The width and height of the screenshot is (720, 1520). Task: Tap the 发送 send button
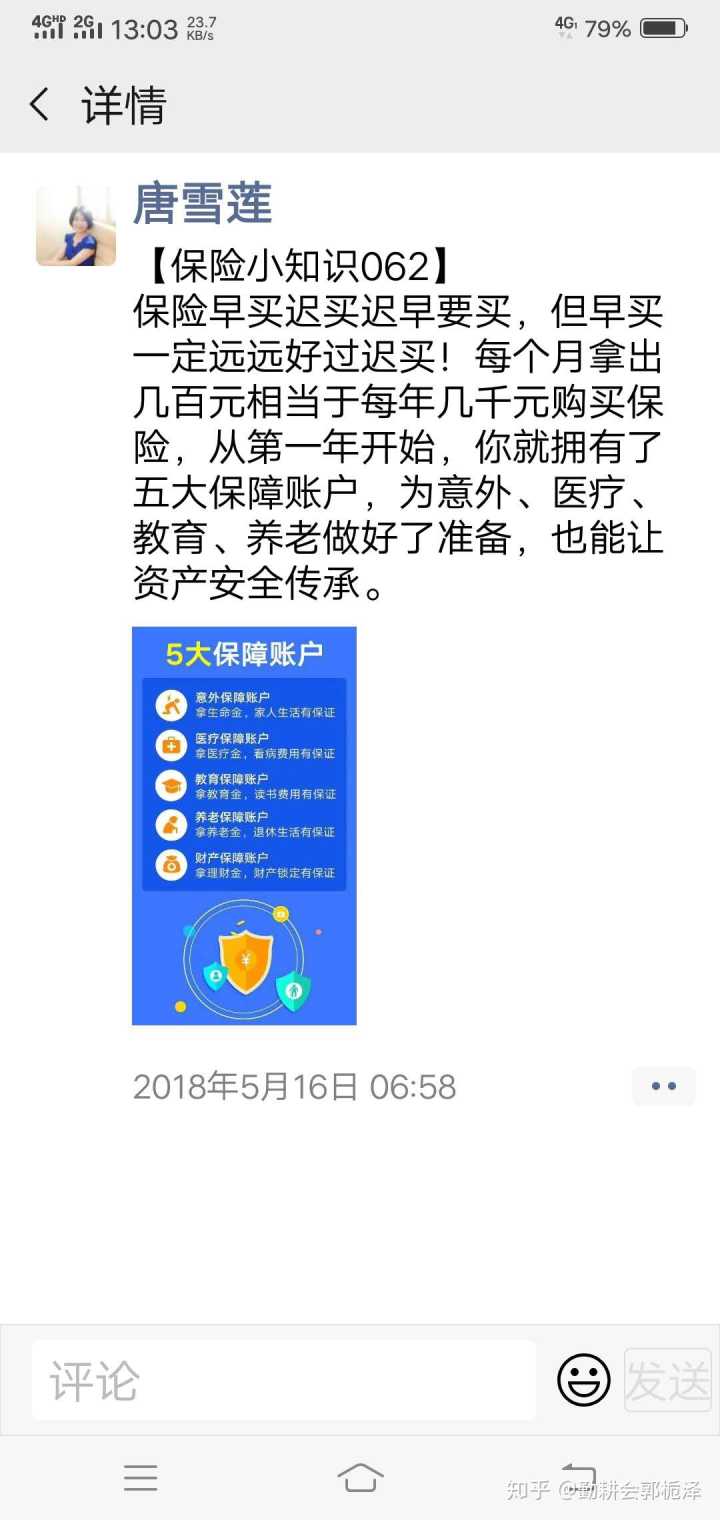coord(667,1381)
